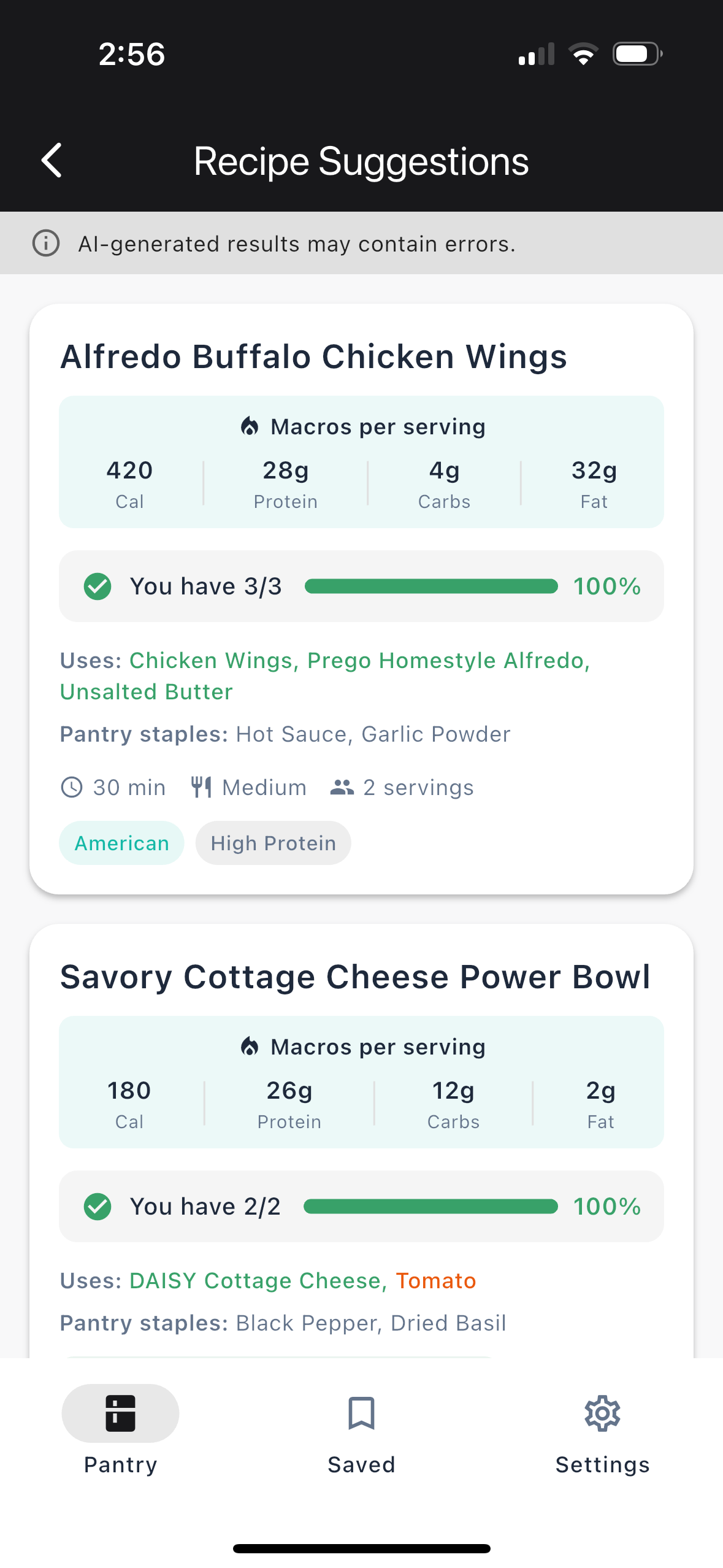
Task: Tap the Saved bookmark icon
Action: tap(361, 1413)
